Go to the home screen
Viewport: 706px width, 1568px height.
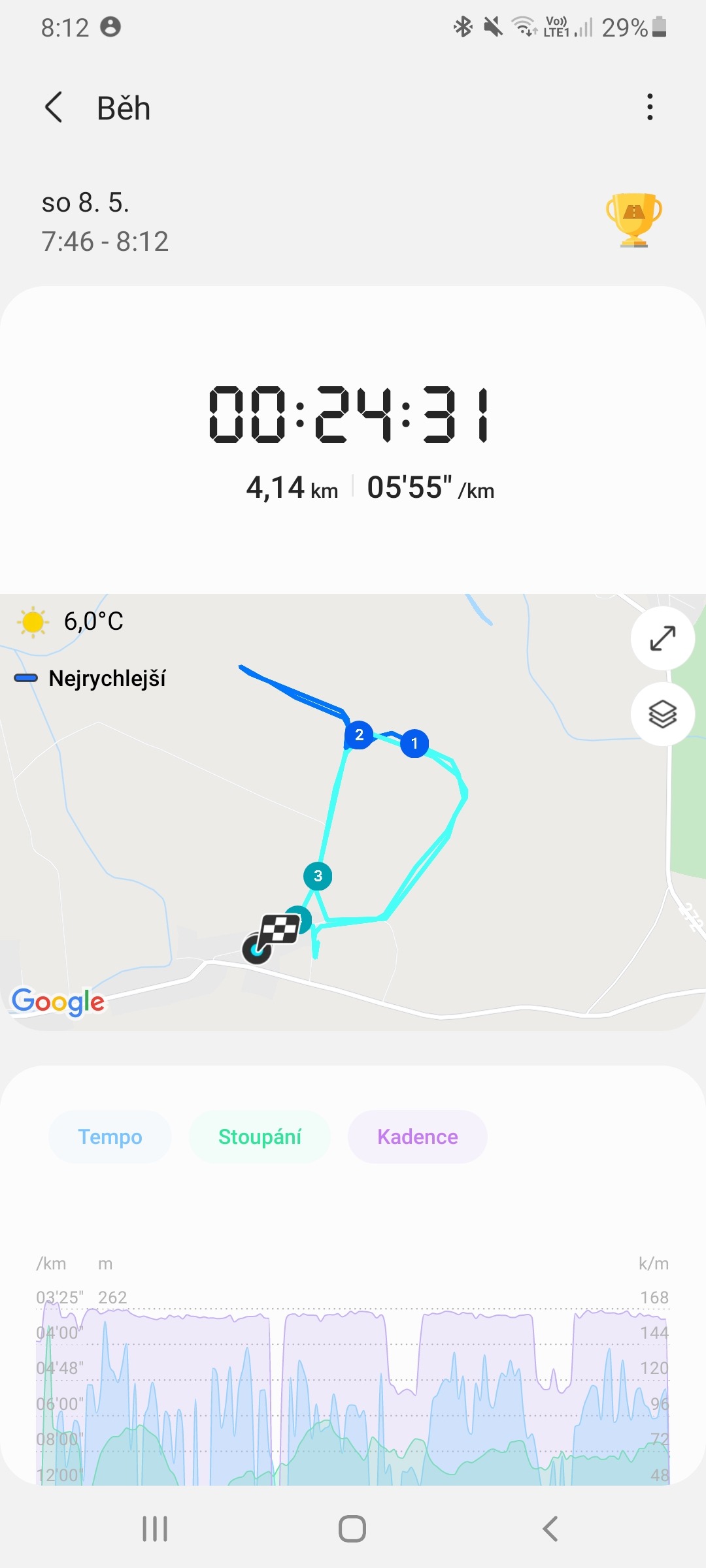[352, 1529]
